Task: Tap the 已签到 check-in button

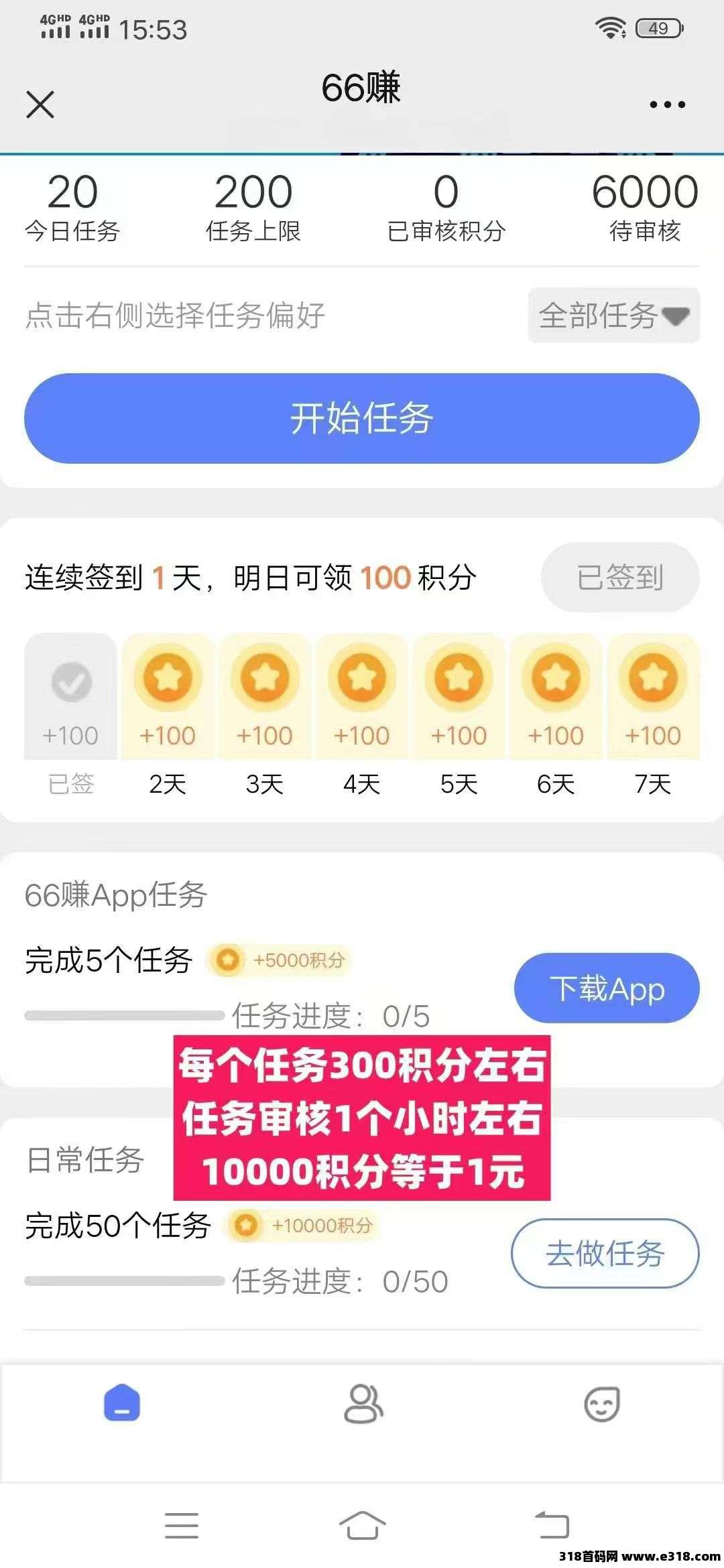Action: (x=620, y=577)
